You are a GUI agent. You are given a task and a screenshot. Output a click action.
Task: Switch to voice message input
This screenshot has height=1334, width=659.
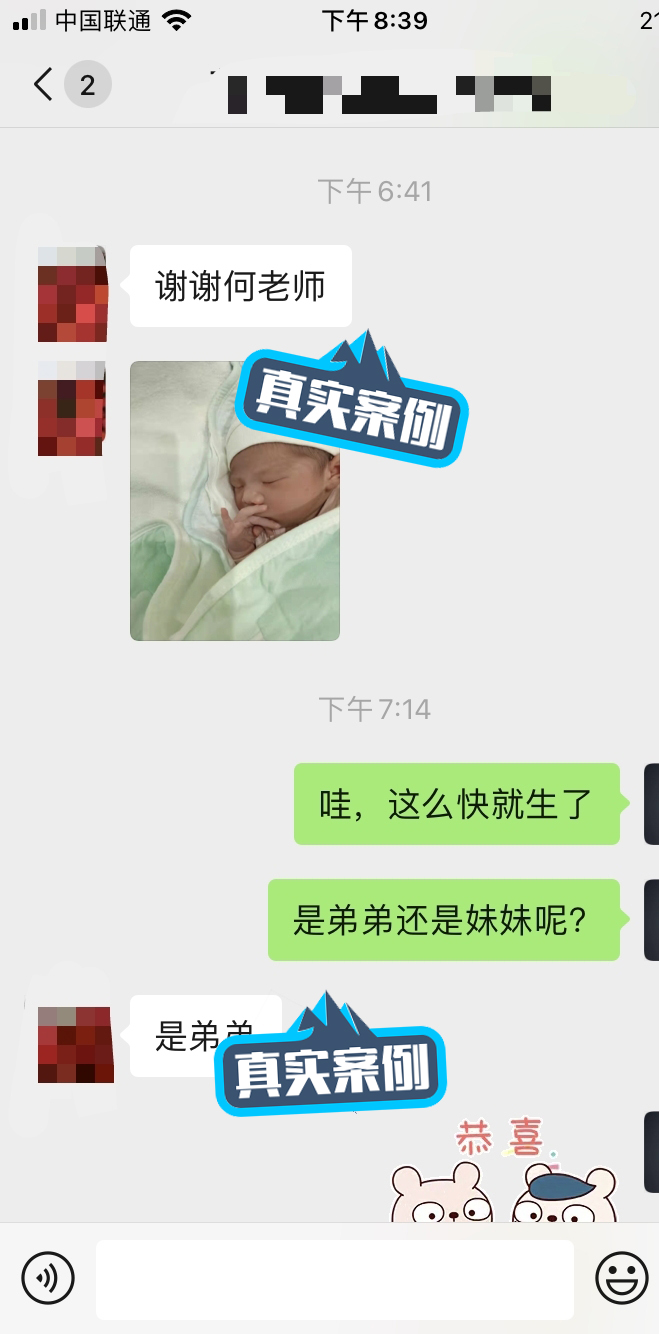(x=48, y=1277)
